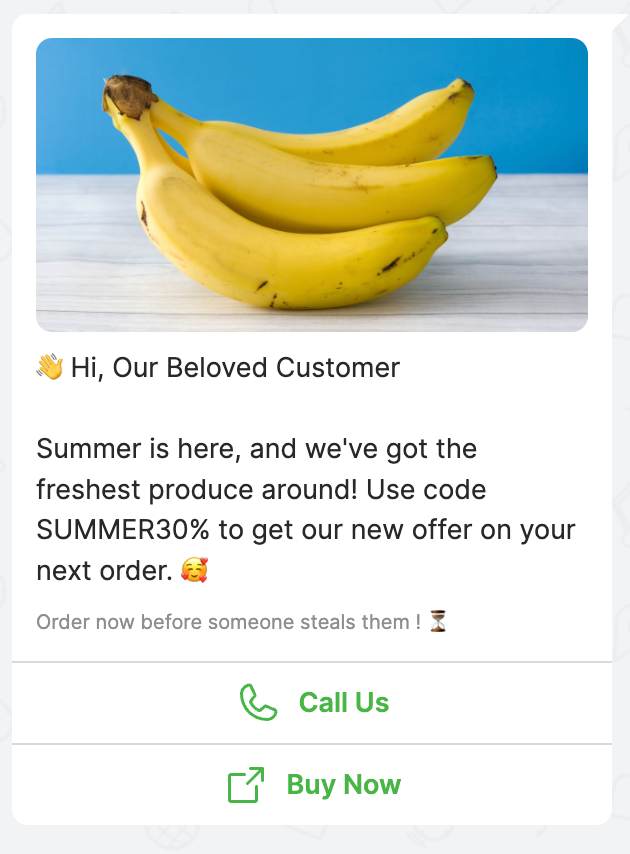Open the banana image in the message
Viewport: 630px width, 854px height.
(312, 185)
